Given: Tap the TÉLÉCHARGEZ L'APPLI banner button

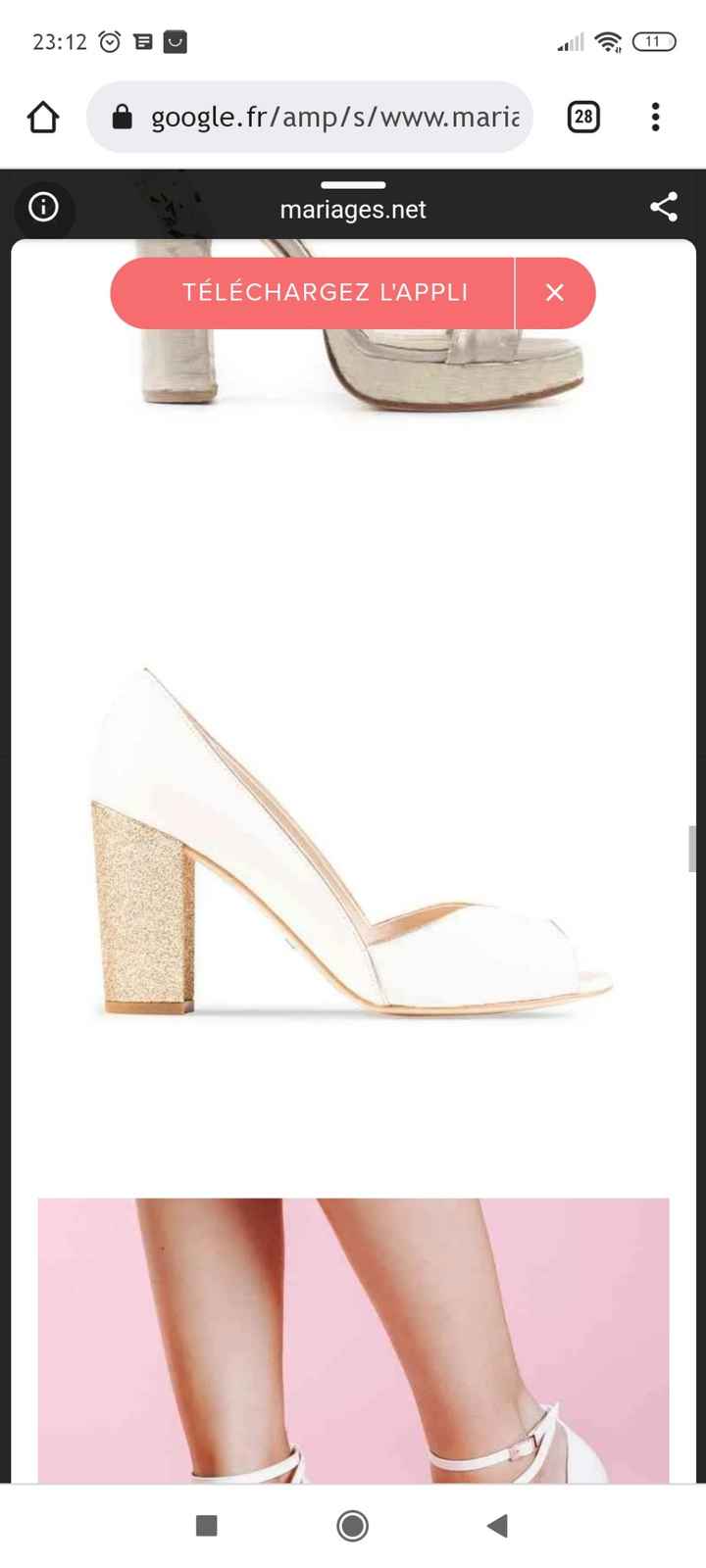Looking at the screenshot, I should pos(325,292).
